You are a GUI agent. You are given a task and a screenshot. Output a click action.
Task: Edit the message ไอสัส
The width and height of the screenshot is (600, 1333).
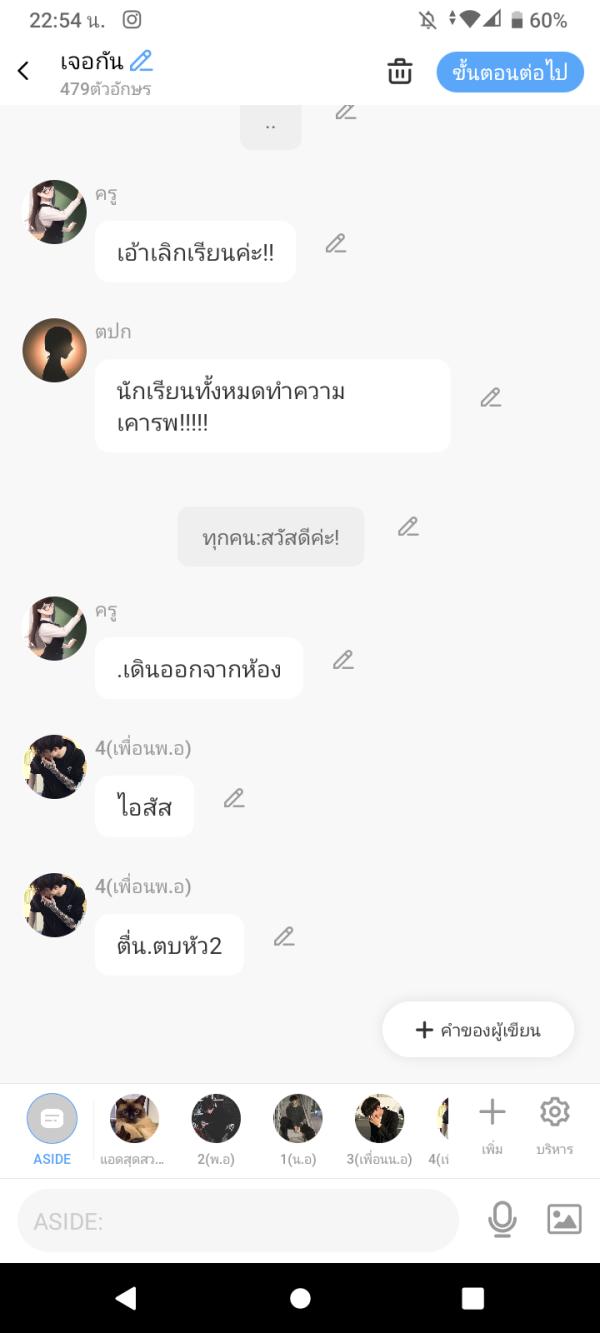pyautogui.click(x=234, y=799)
